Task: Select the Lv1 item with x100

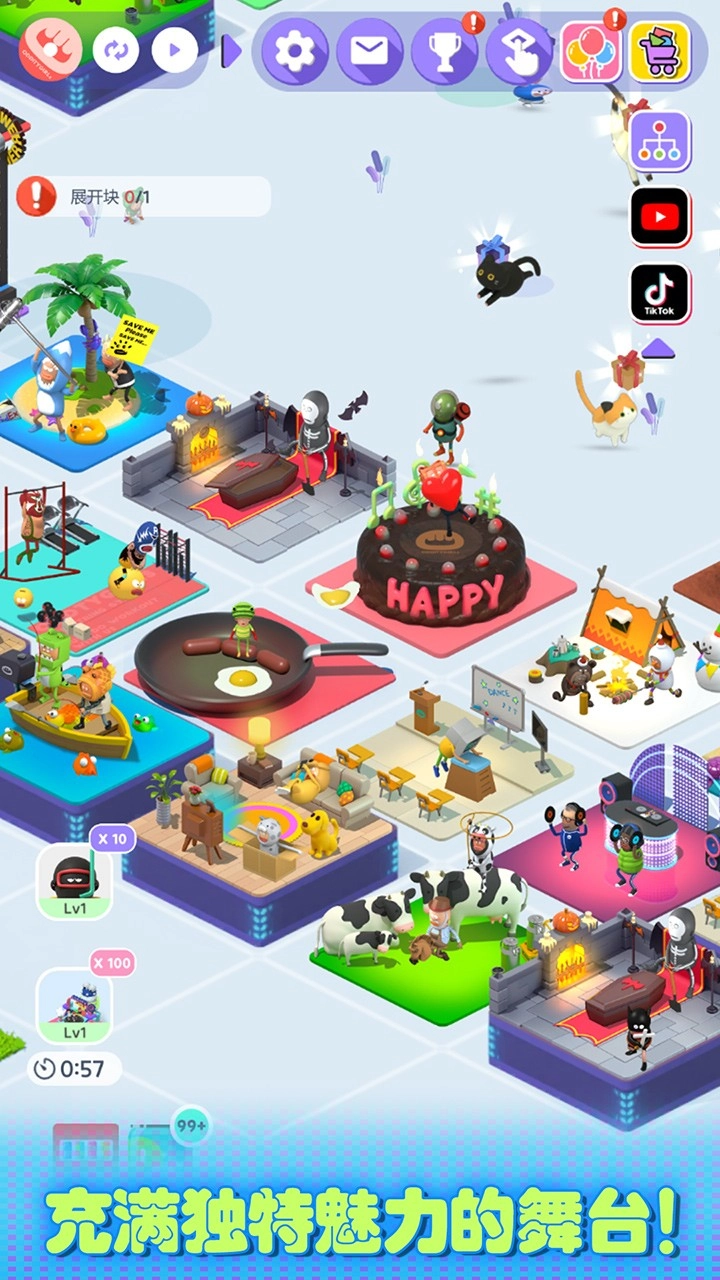Action: click(x=75, y=1005)
